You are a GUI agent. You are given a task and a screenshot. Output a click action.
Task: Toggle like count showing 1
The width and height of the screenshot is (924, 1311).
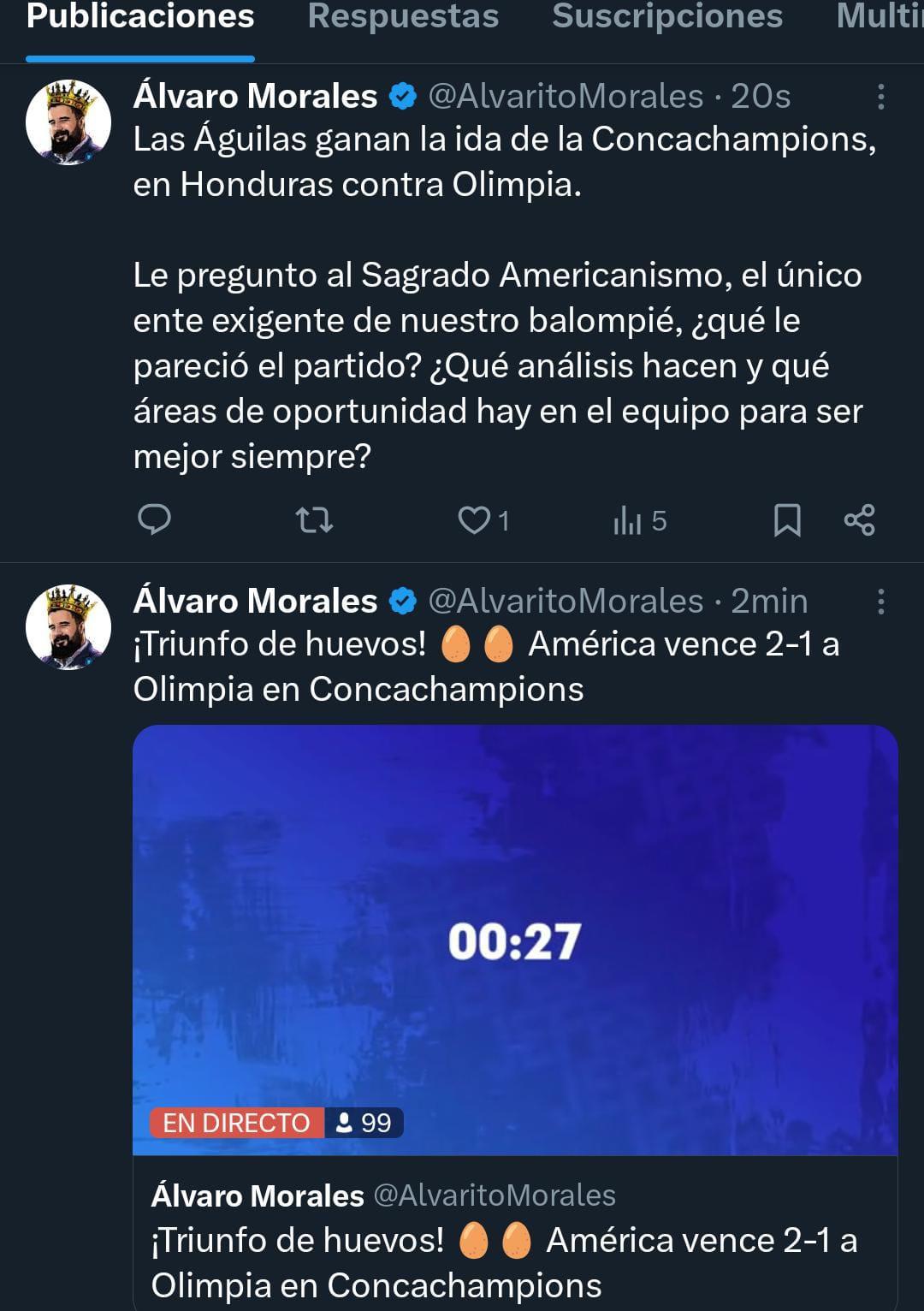[x=505, y=520]
